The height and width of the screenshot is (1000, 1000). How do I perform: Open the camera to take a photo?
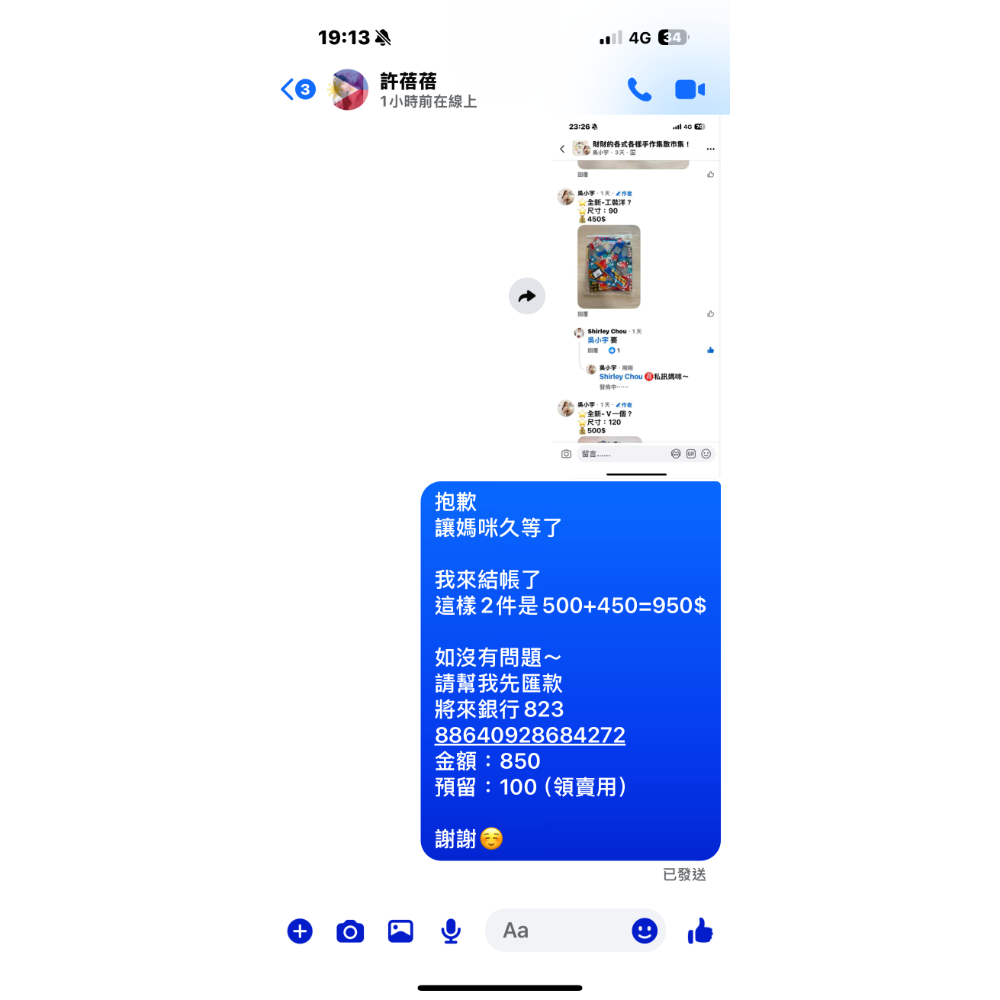pos(350,931)
